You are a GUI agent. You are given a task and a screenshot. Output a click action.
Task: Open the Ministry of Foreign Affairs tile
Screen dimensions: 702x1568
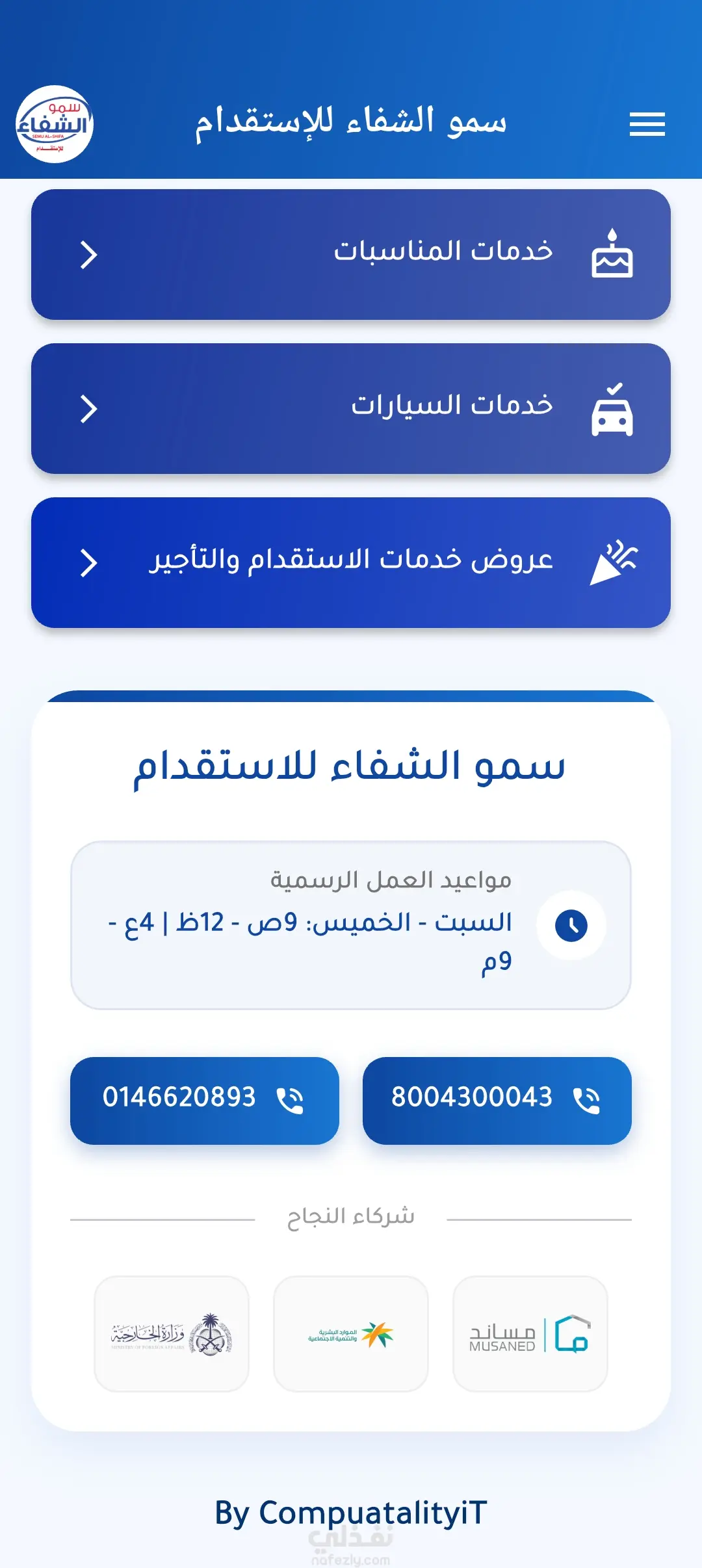click(172, 1333)
